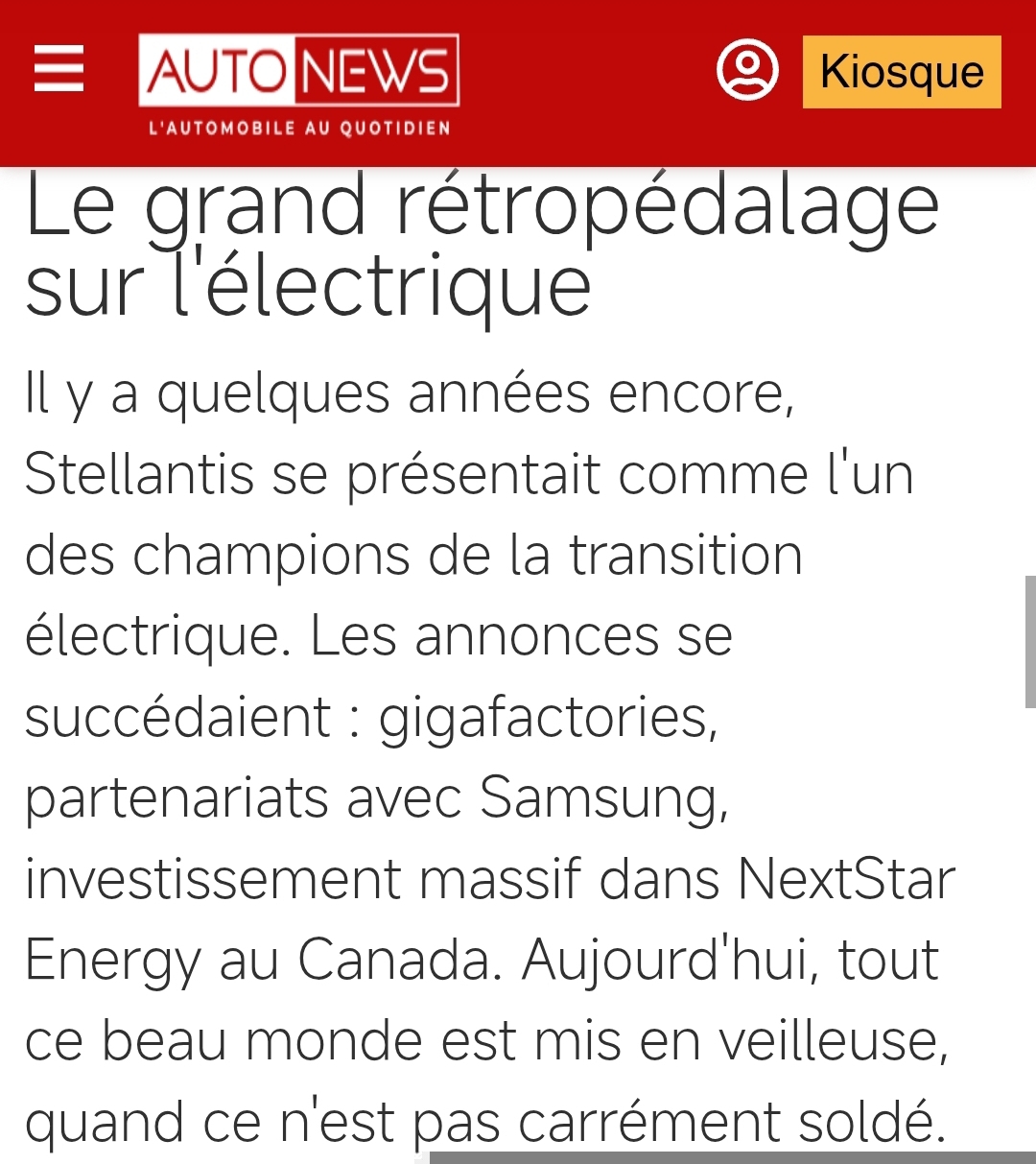1036x1164 pixels.
Task: Open the hamburger navigation menu
Action: [59, 69]
